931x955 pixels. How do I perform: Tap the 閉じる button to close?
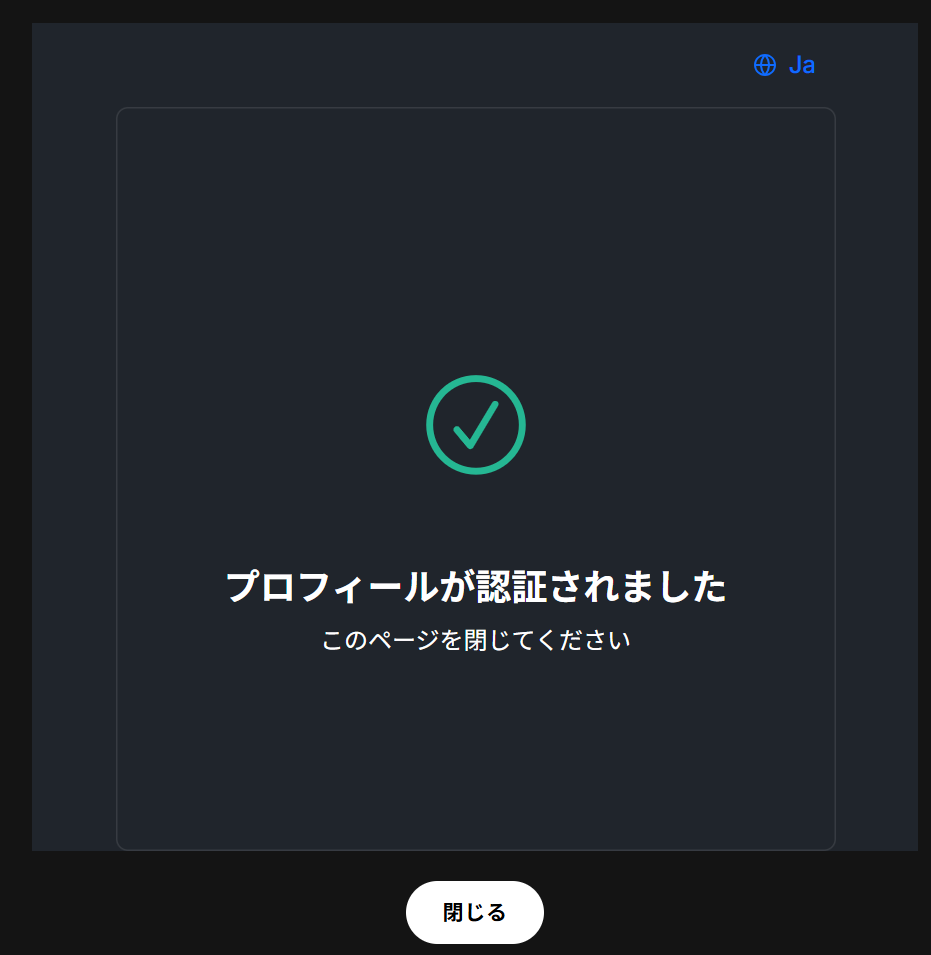(x=475, y=912)
